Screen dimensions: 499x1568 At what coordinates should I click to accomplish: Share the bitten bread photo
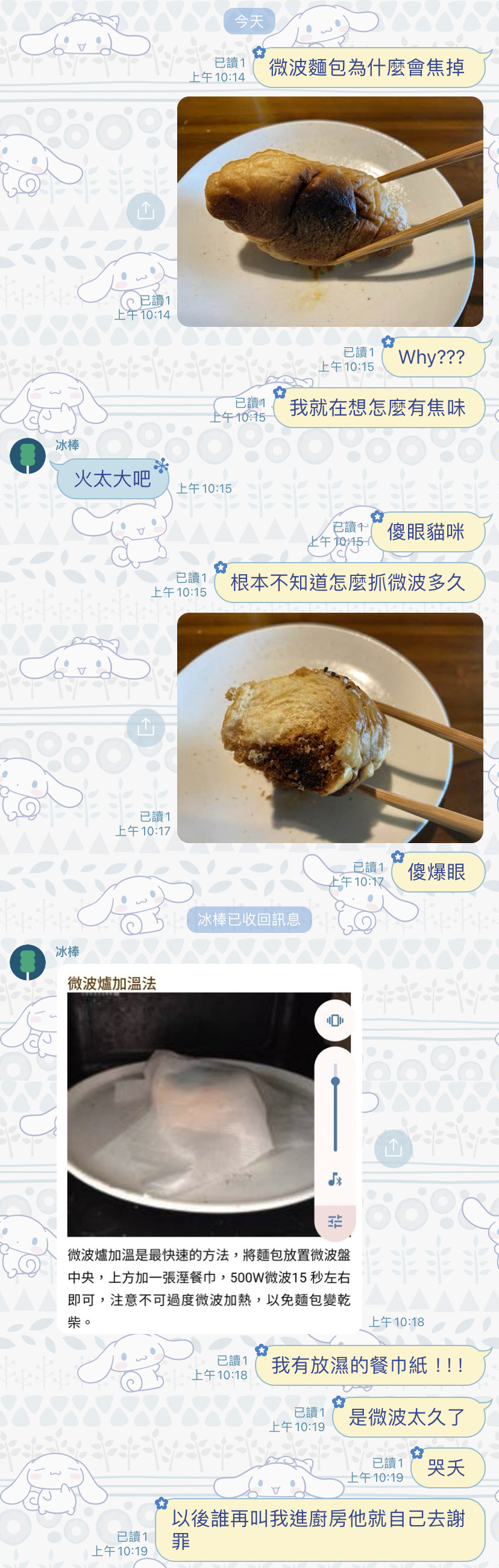point(145,727)
